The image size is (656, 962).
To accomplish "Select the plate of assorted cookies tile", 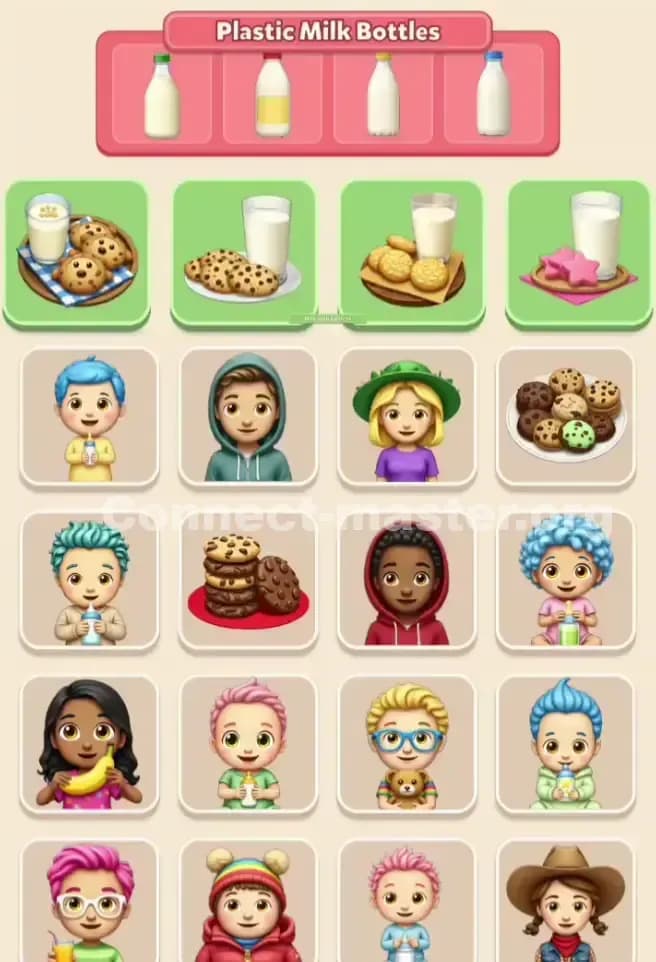I will pos(566,416).
